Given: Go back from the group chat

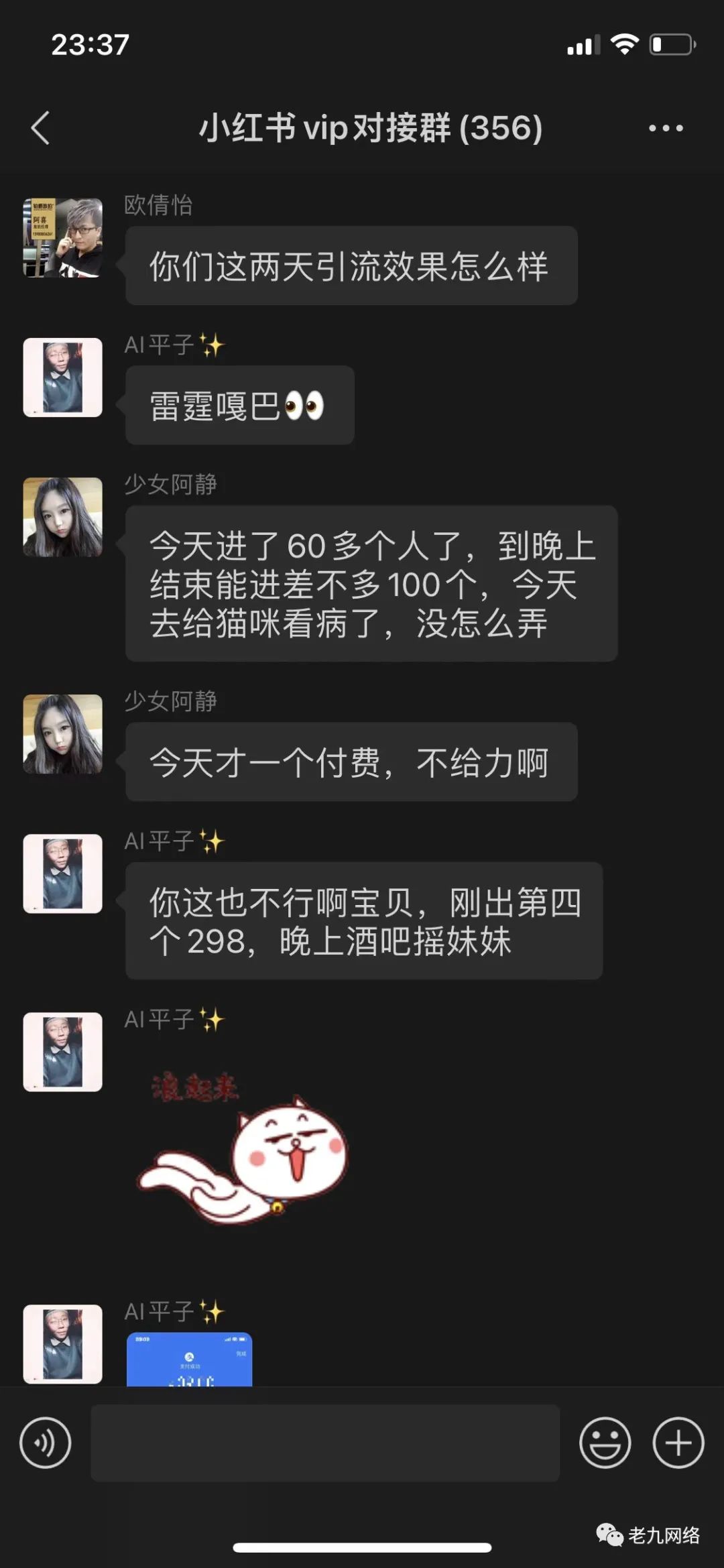Looking at the screenshot, I should (x=40, y=128).
